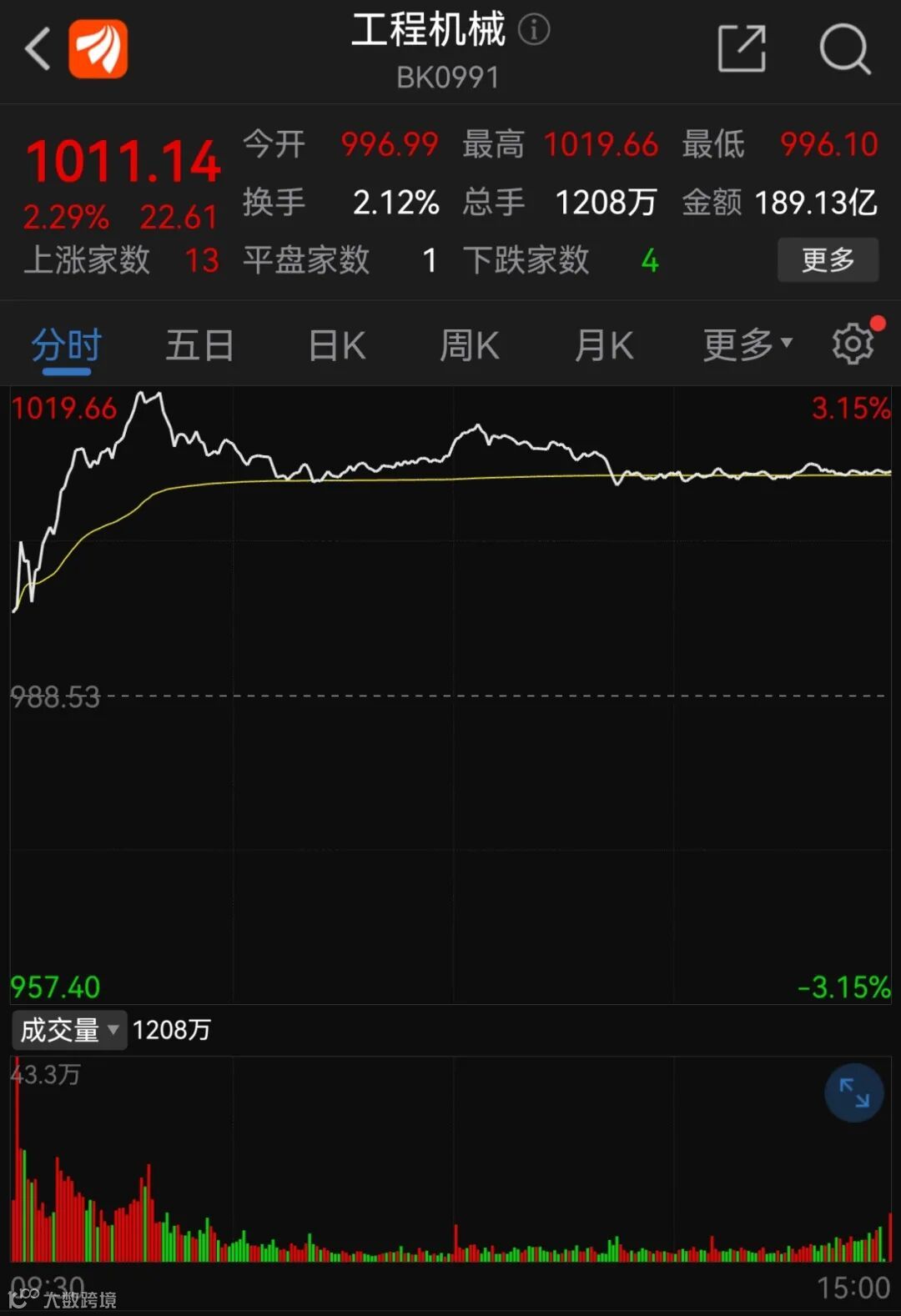Screen dimensions: 901x1316
Task: Switch to the 五日 chart tab
Action: point(199,346)
